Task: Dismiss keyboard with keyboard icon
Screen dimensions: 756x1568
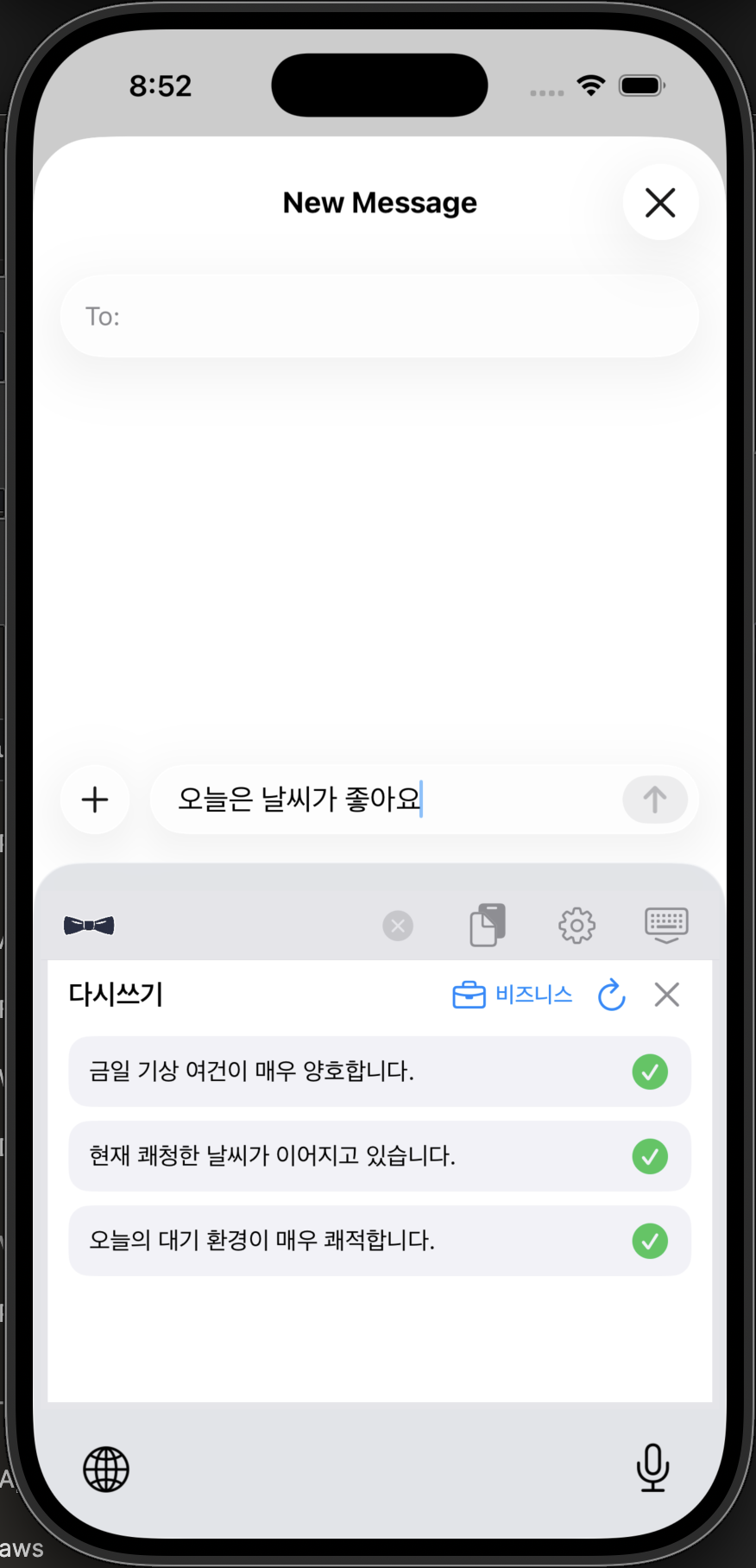Action: [x=666, y=925]
